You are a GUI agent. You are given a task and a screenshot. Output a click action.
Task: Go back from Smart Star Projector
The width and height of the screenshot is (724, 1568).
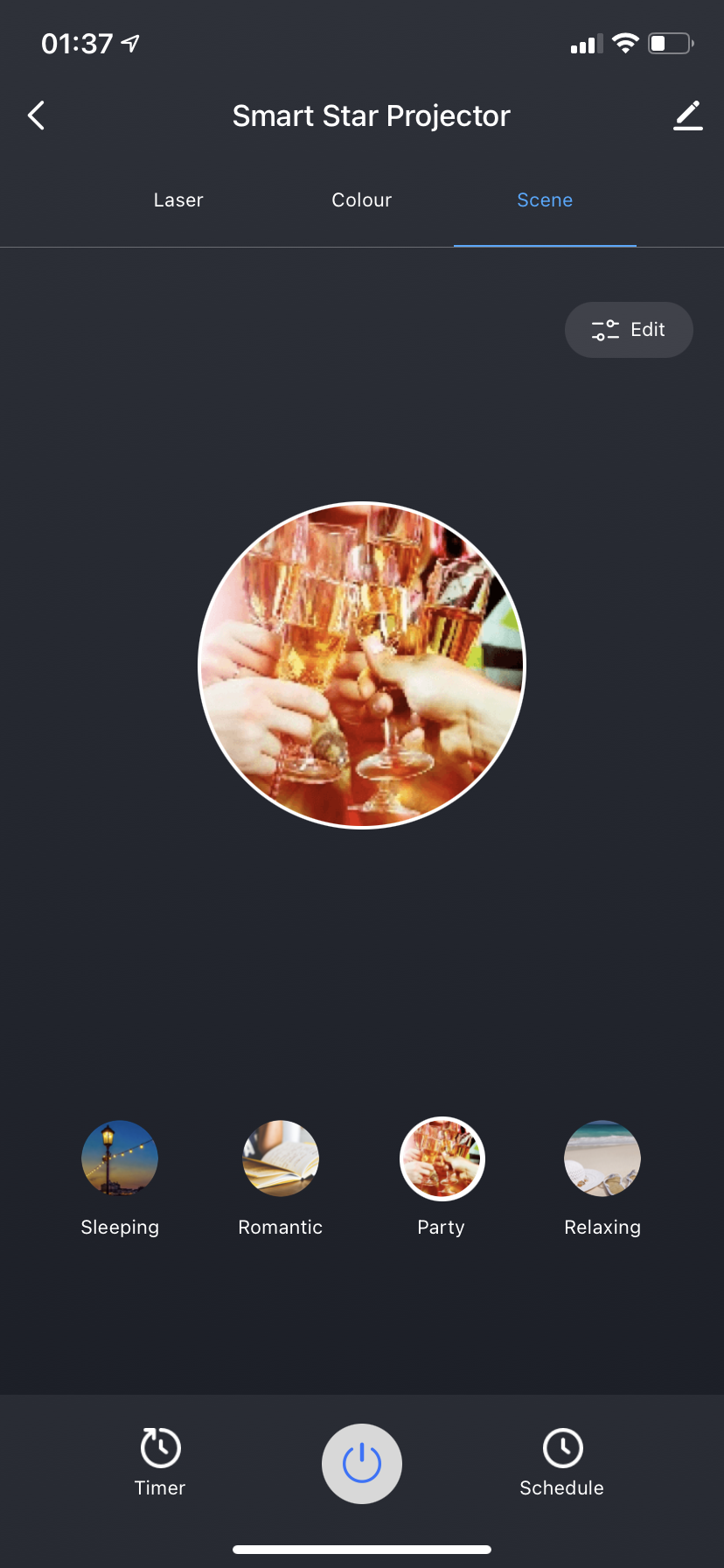pyautogui.click(x=37, y=115)
